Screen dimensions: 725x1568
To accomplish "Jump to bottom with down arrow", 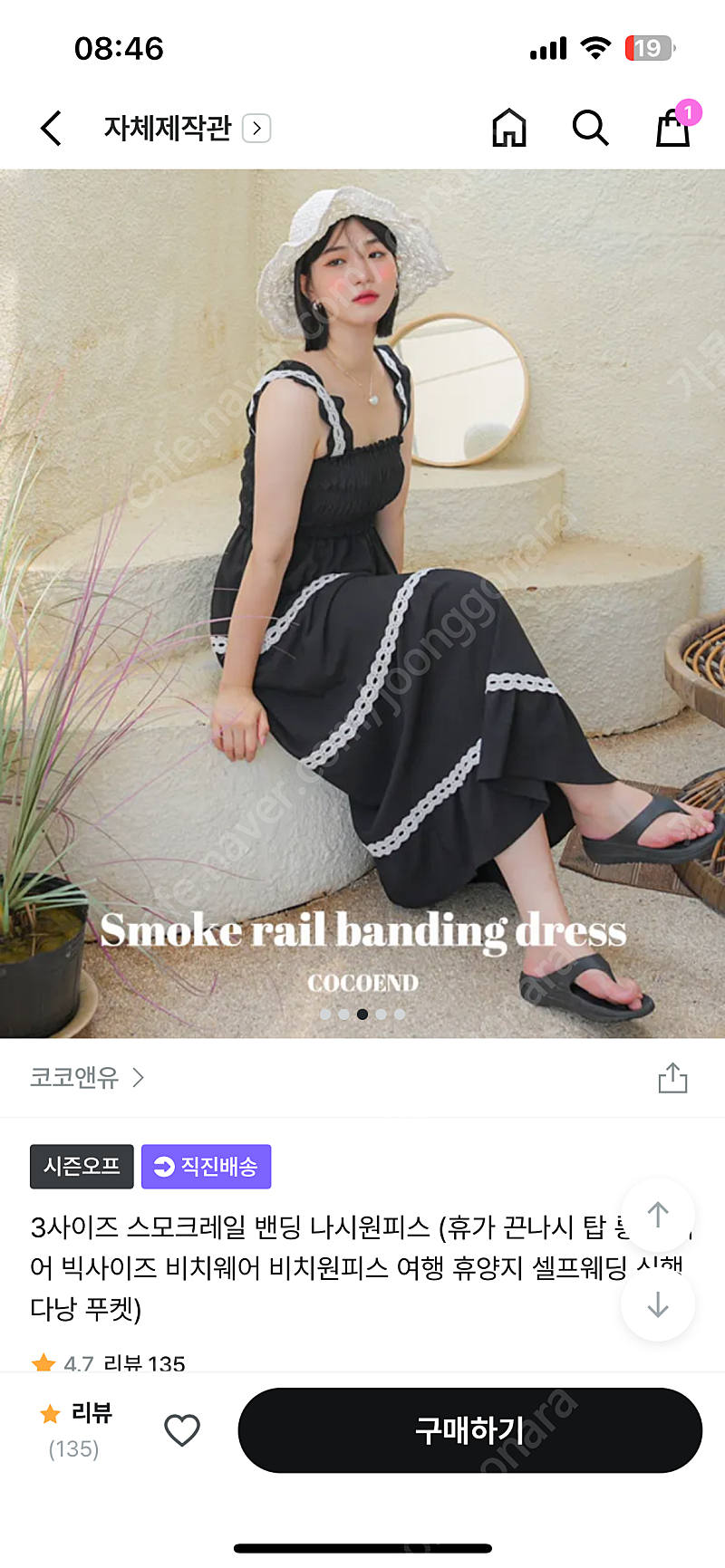I will 658,1303.
